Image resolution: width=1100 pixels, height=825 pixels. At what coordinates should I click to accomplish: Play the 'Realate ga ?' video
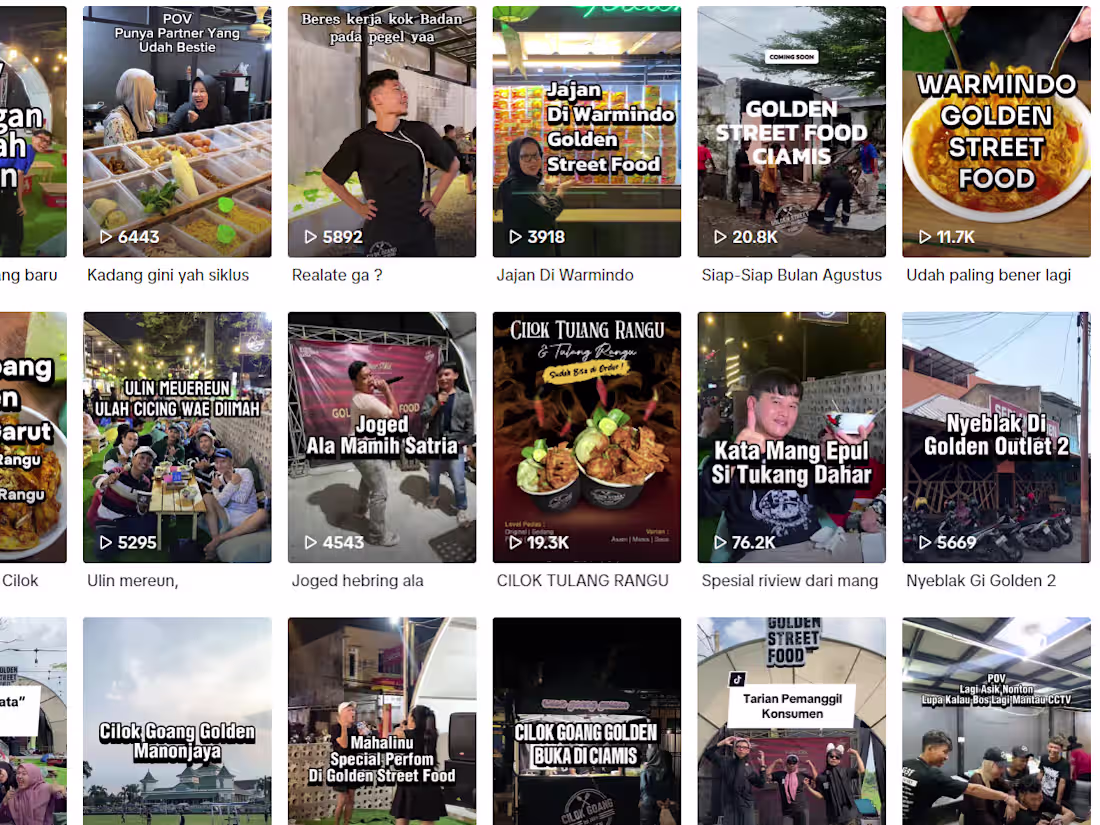pyautogui.click(x=382, y=132)
